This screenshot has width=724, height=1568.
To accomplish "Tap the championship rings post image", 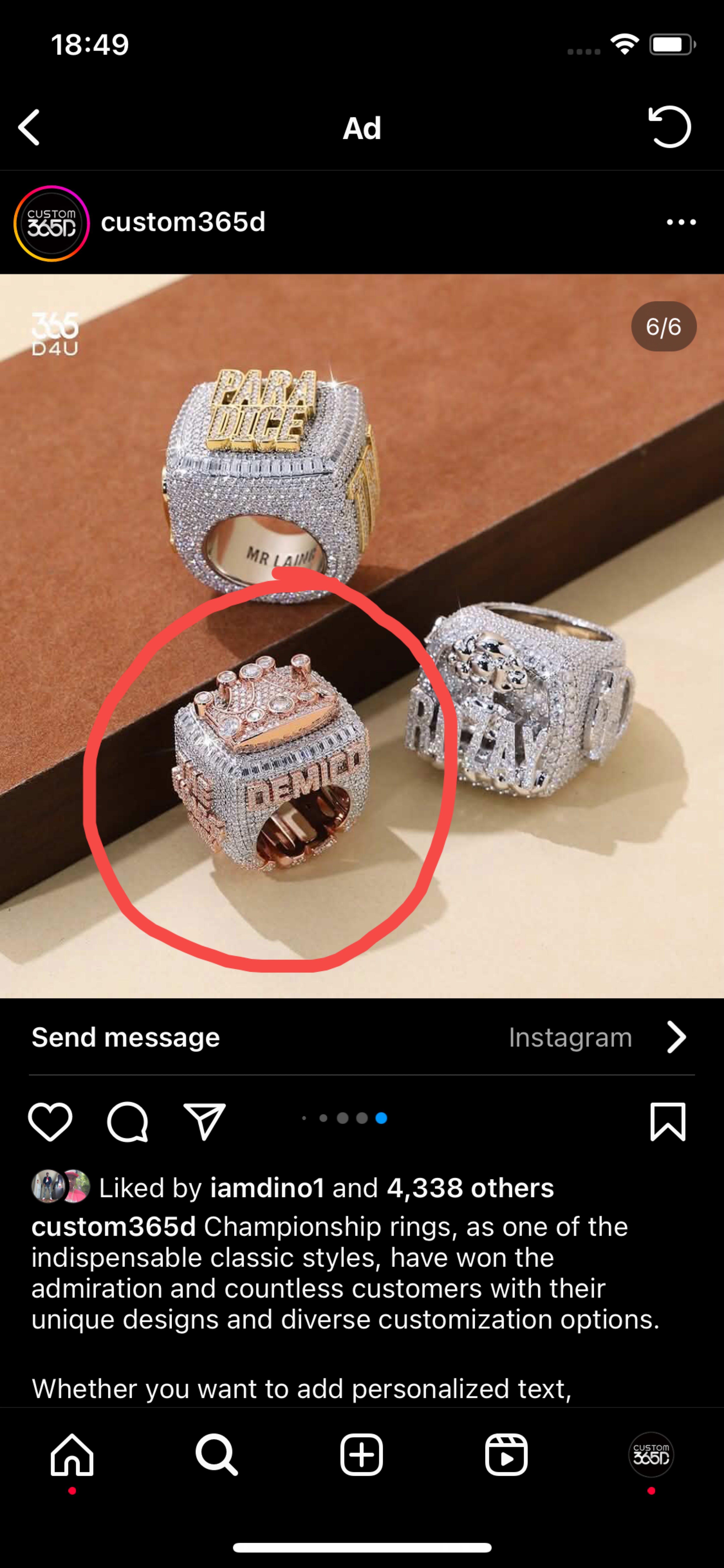I will [362, 636].
